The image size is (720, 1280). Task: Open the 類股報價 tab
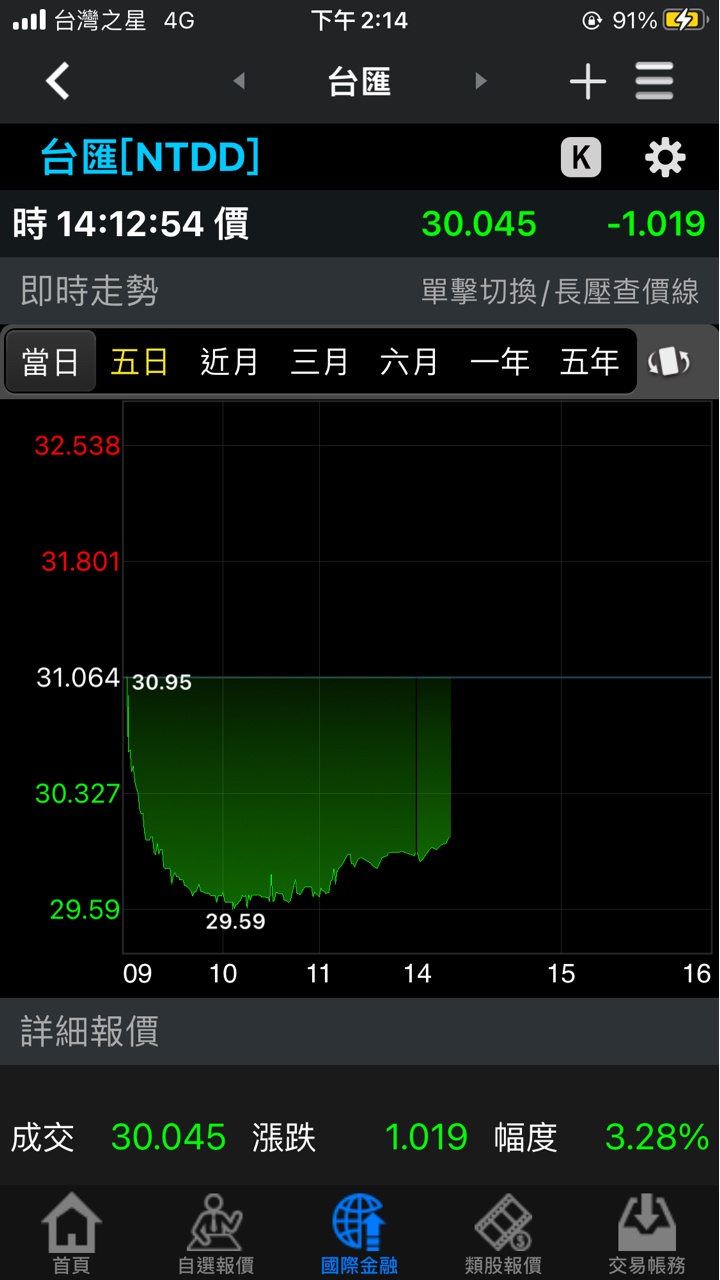503,1235
